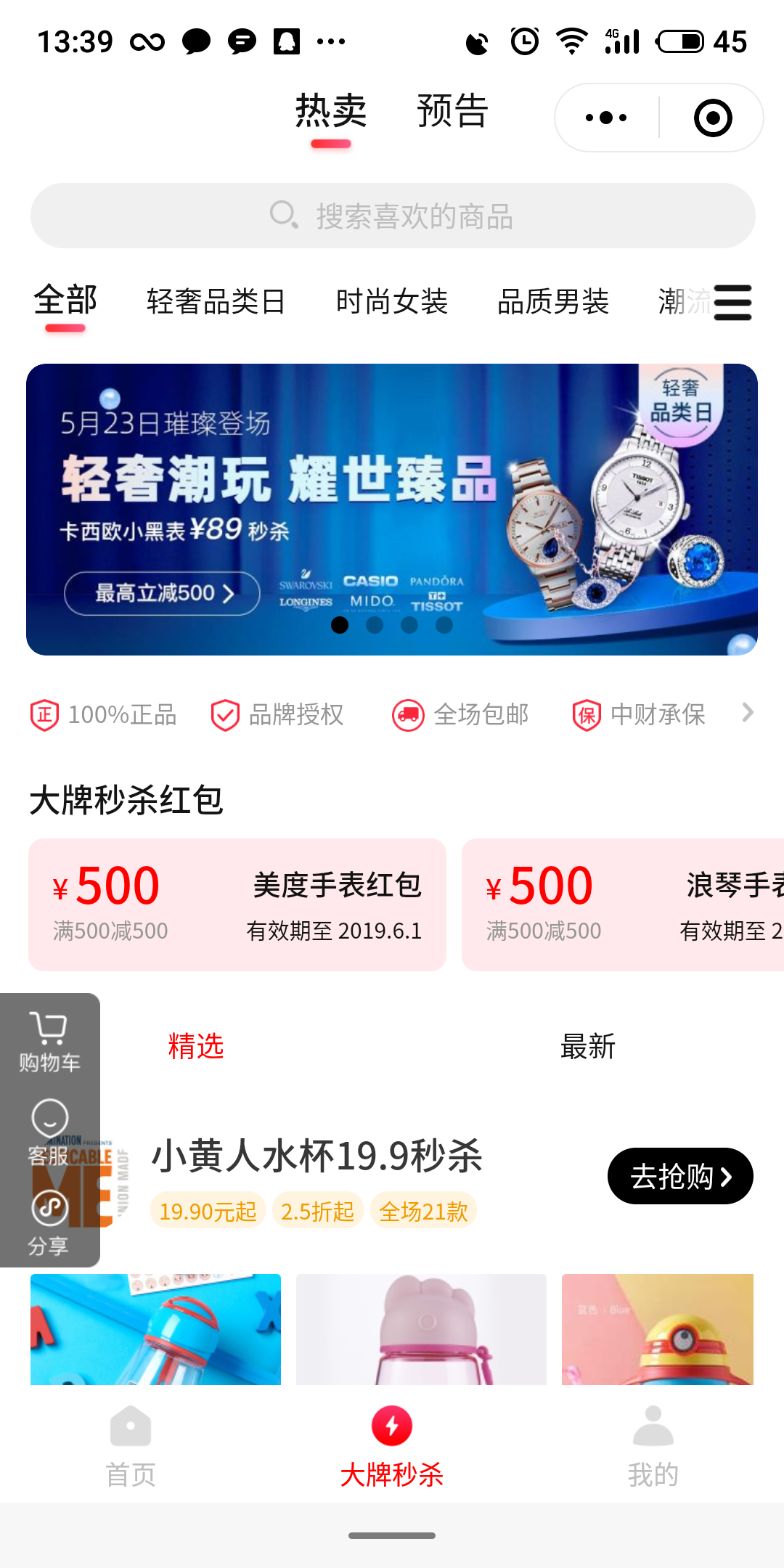Select the 热卖 tab
The height and width of the screenshot is (1568, 784).
tap(331, 112)
